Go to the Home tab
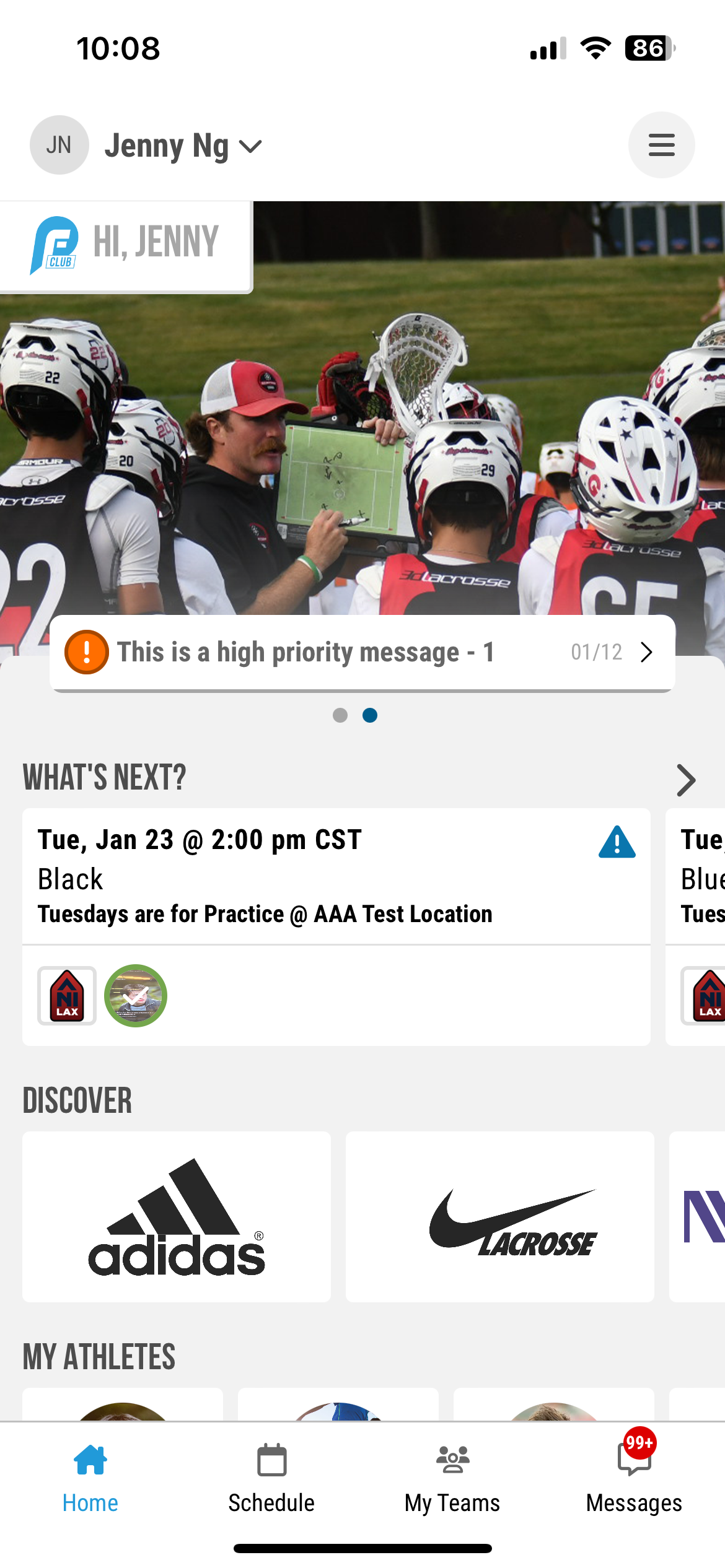725x1568 pixels. point(90,1478)
